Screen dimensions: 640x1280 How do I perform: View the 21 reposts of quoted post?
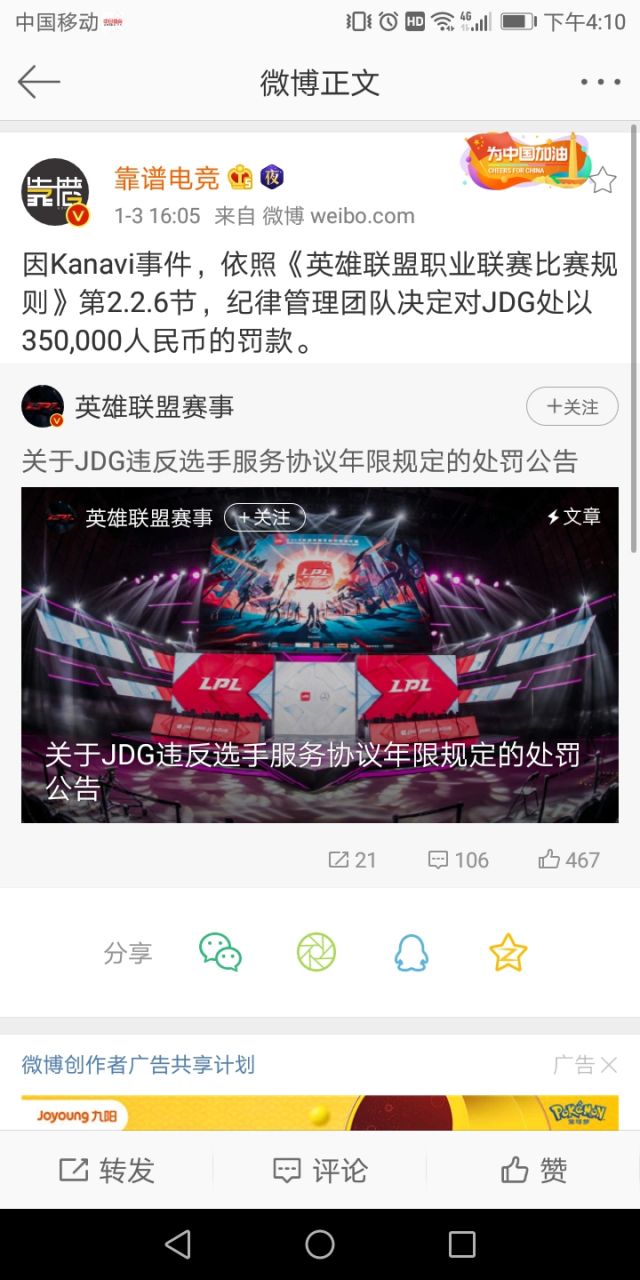click(352, 860)
